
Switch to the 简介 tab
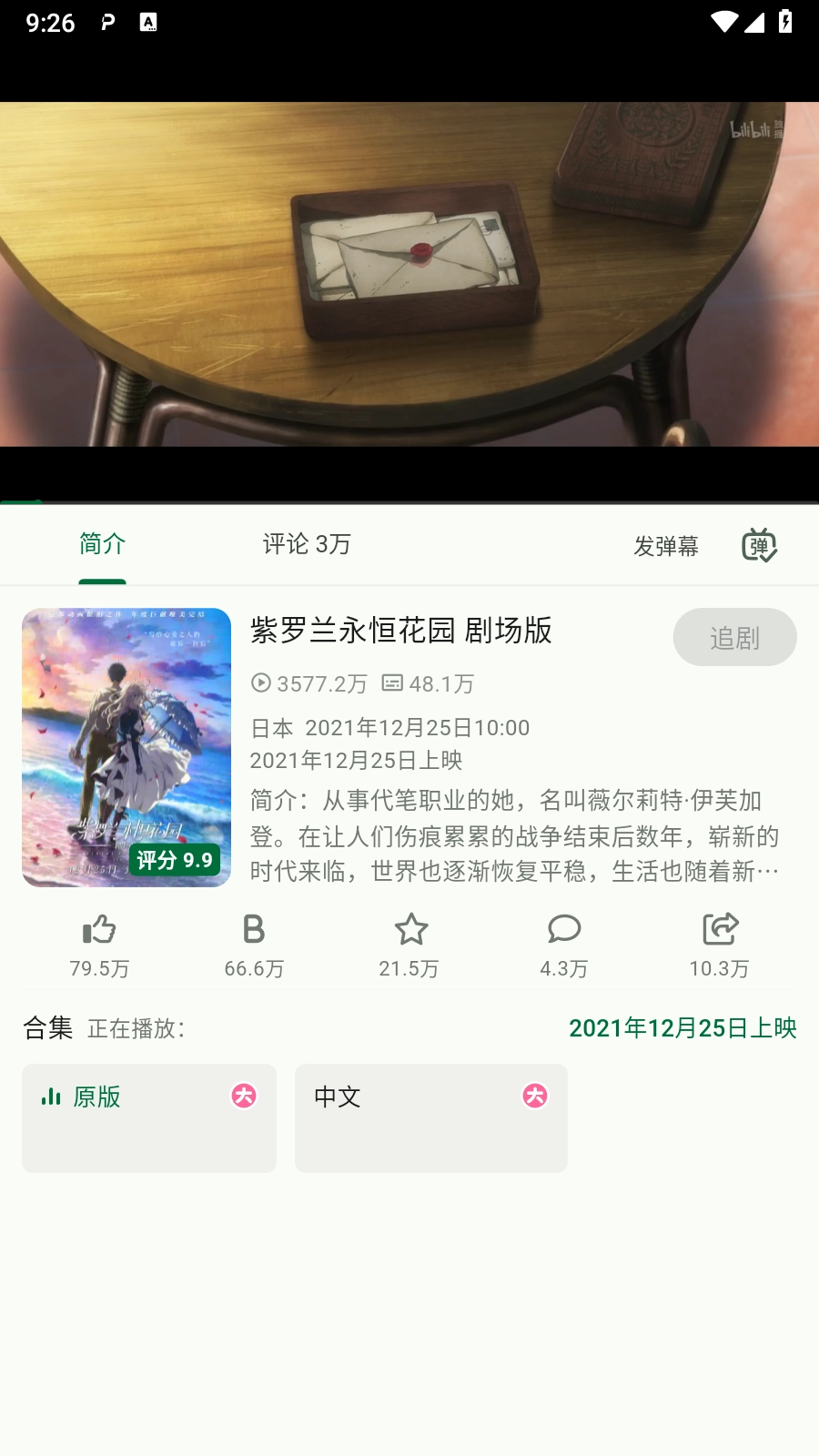click(x=102, y=543)
